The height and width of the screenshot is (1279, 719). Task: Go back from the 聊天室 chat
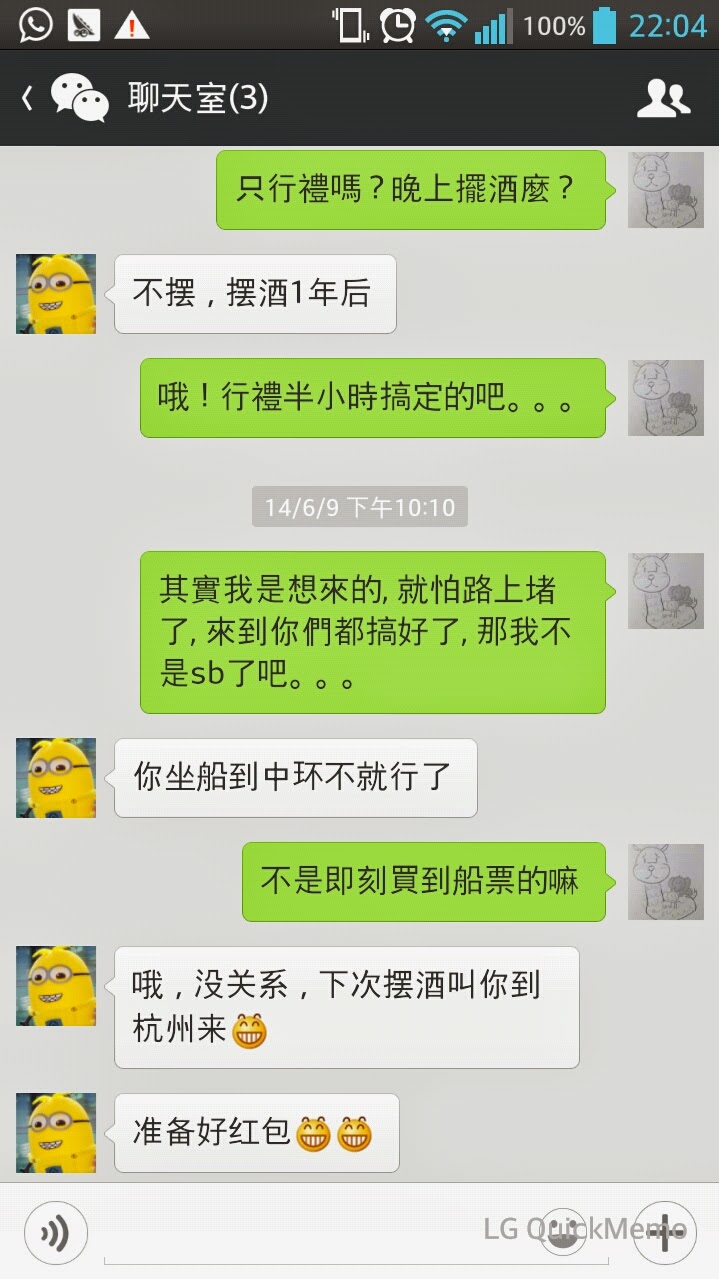[x=28, y=98]
